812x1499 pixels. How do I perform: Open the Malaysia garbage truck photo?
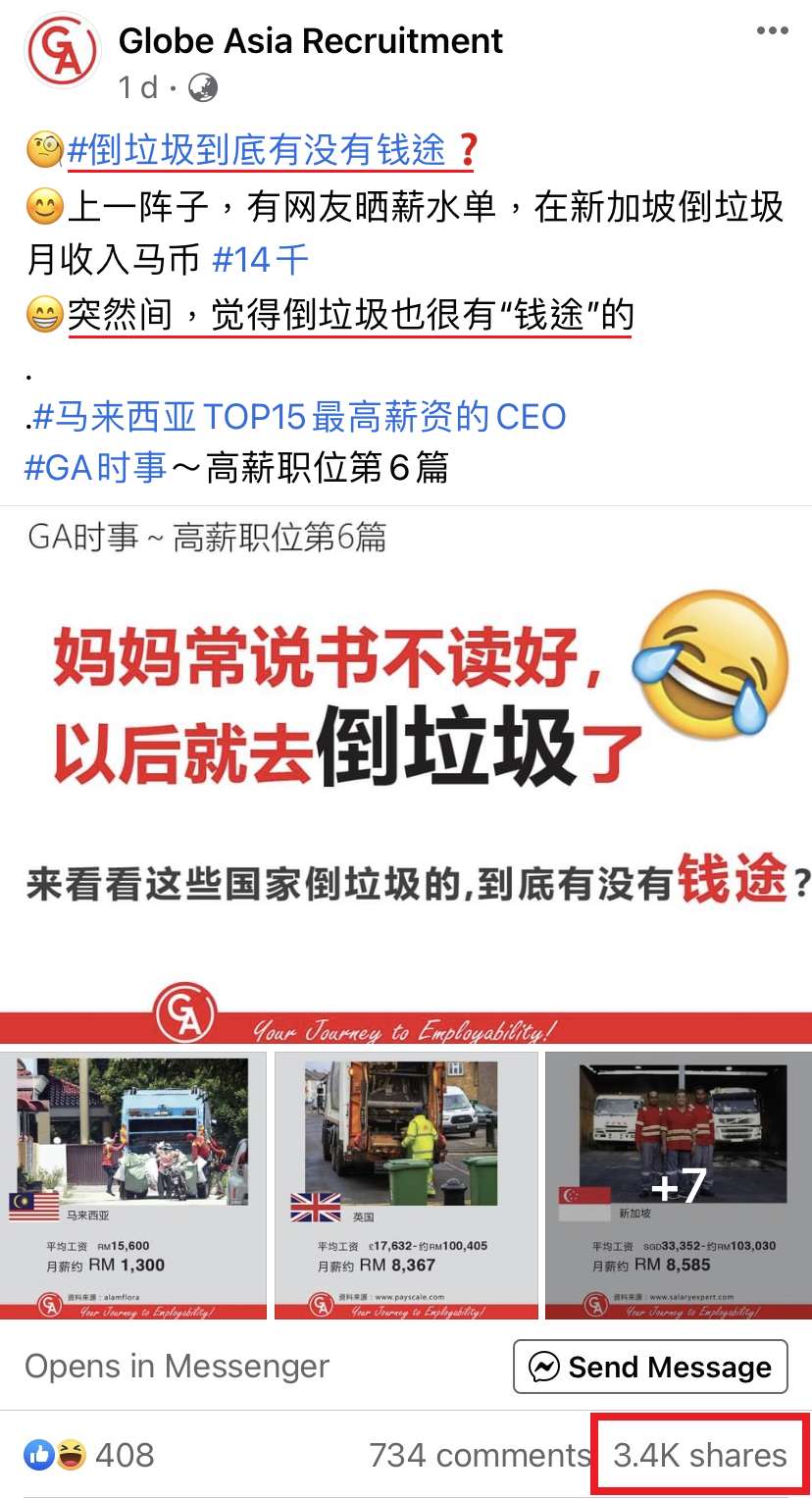133,1185
